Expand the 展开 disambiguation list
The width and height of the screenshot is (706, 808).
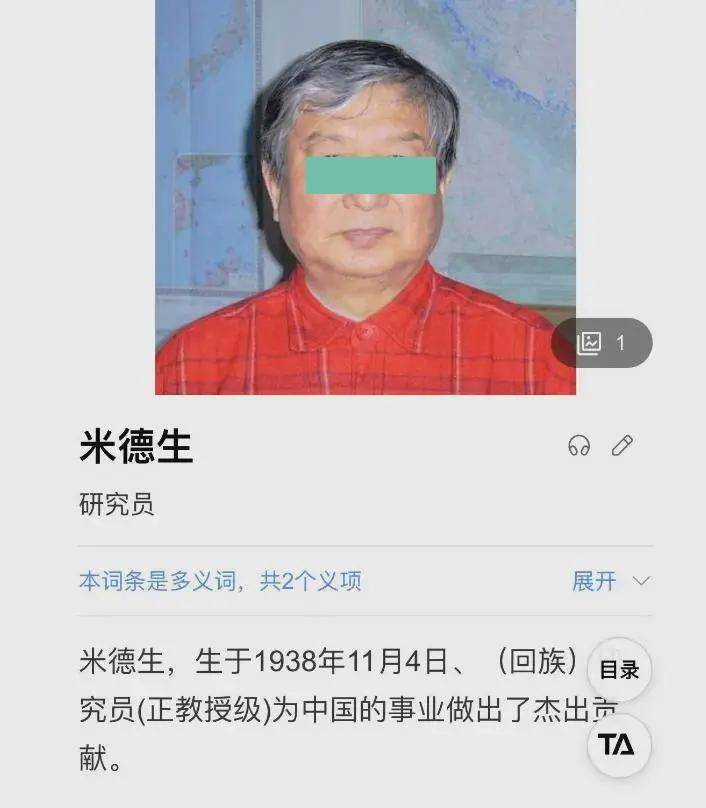coord(610,581)
